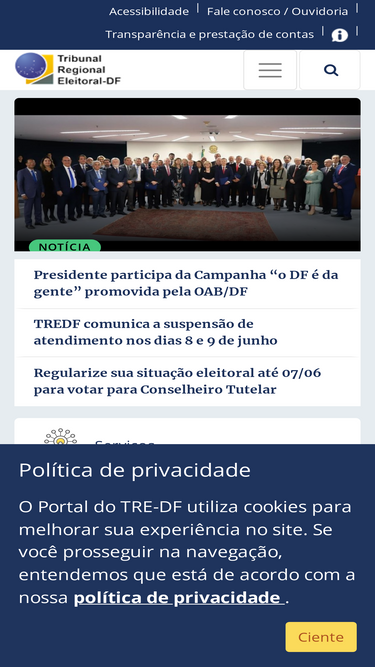Open the hamburger navigation menu
This screenshot has height=667, width=375.
pos(270,70)
